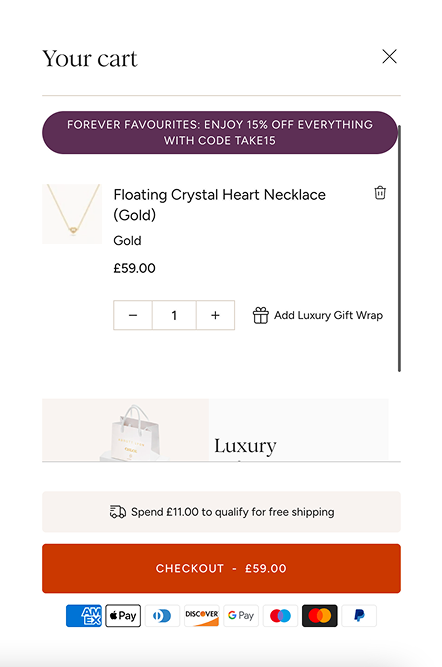Image resolution: width=442 pixels, height=667 pixels.
Task: Close the cart panel
Action: click(x=389, y=56)
